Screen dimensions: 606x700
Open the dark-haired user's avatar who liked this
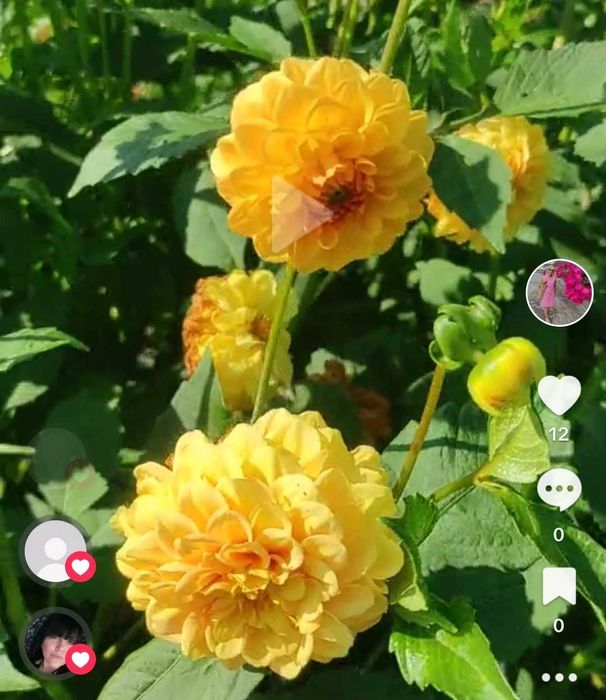pyautogui.click(x=55, y=642)
